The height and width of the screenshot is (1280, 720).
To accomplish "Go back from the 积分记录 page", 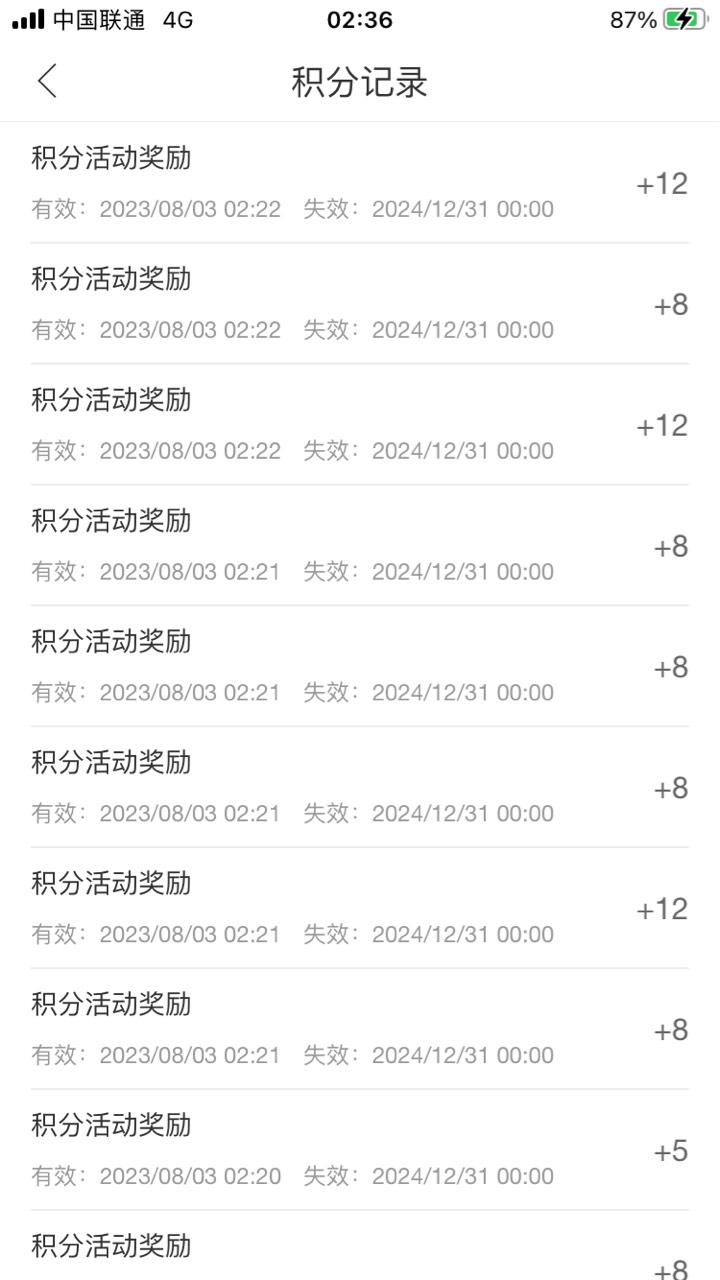I will [x=47, y=81].
